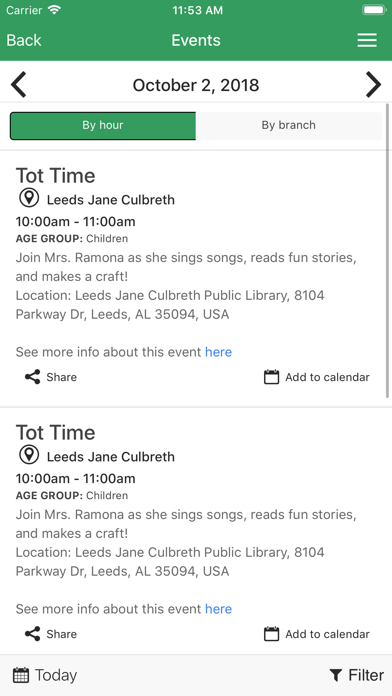
Task: Switch to the By branch view
Action: [289, 126]
